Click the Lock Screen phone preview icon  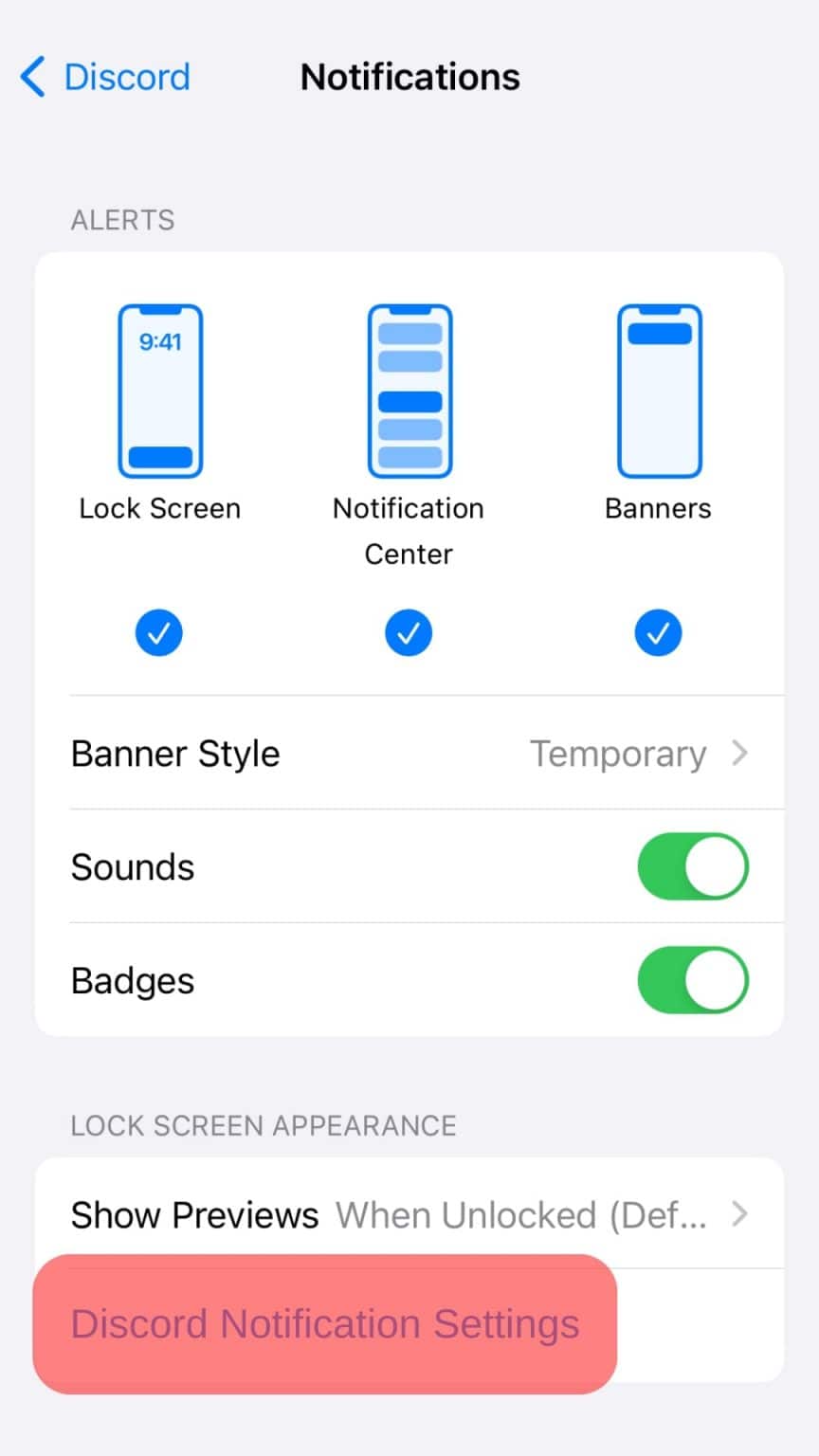[159, 389]
